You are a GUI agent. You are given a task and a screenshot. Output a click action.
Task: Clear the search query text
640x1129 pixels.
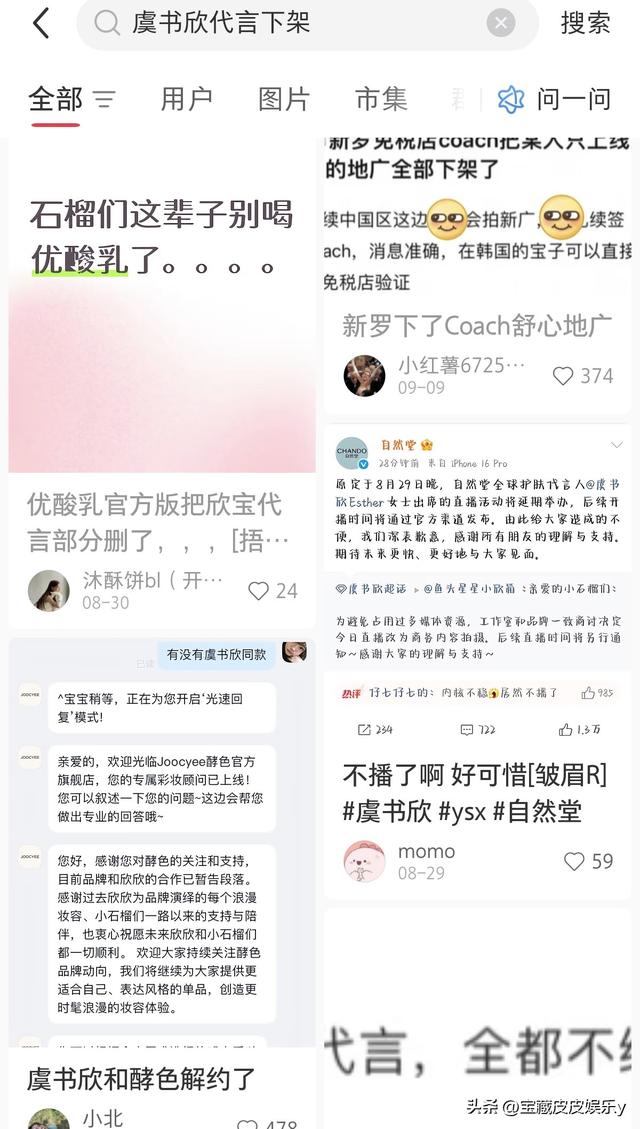tap(501, 23)
